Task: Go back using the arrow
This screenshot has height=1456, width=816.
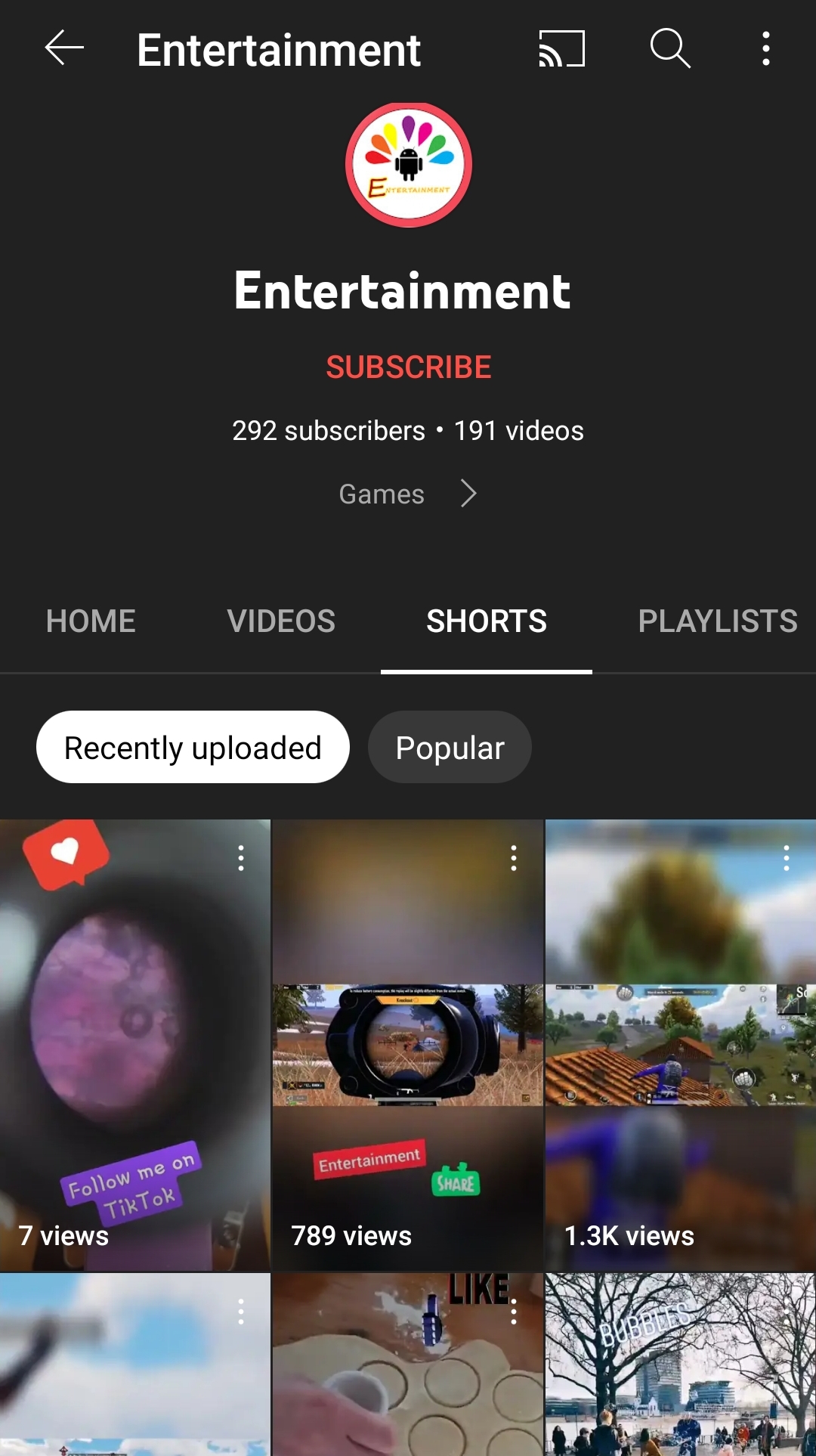Action: [64, 48]
